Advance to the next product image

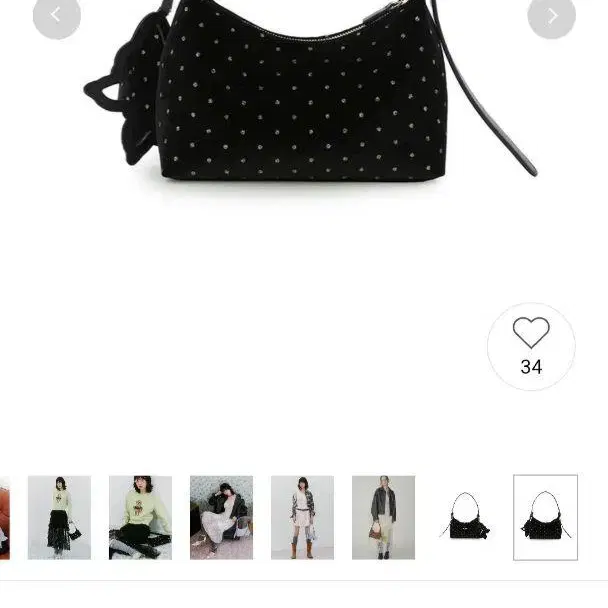tap(551, 16)
